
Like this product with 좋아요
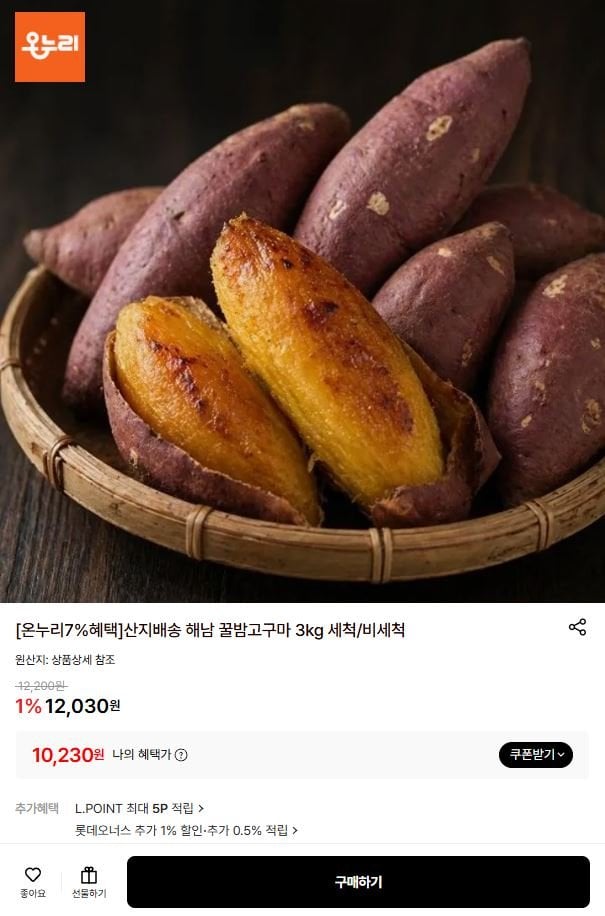tap(33, 882)
